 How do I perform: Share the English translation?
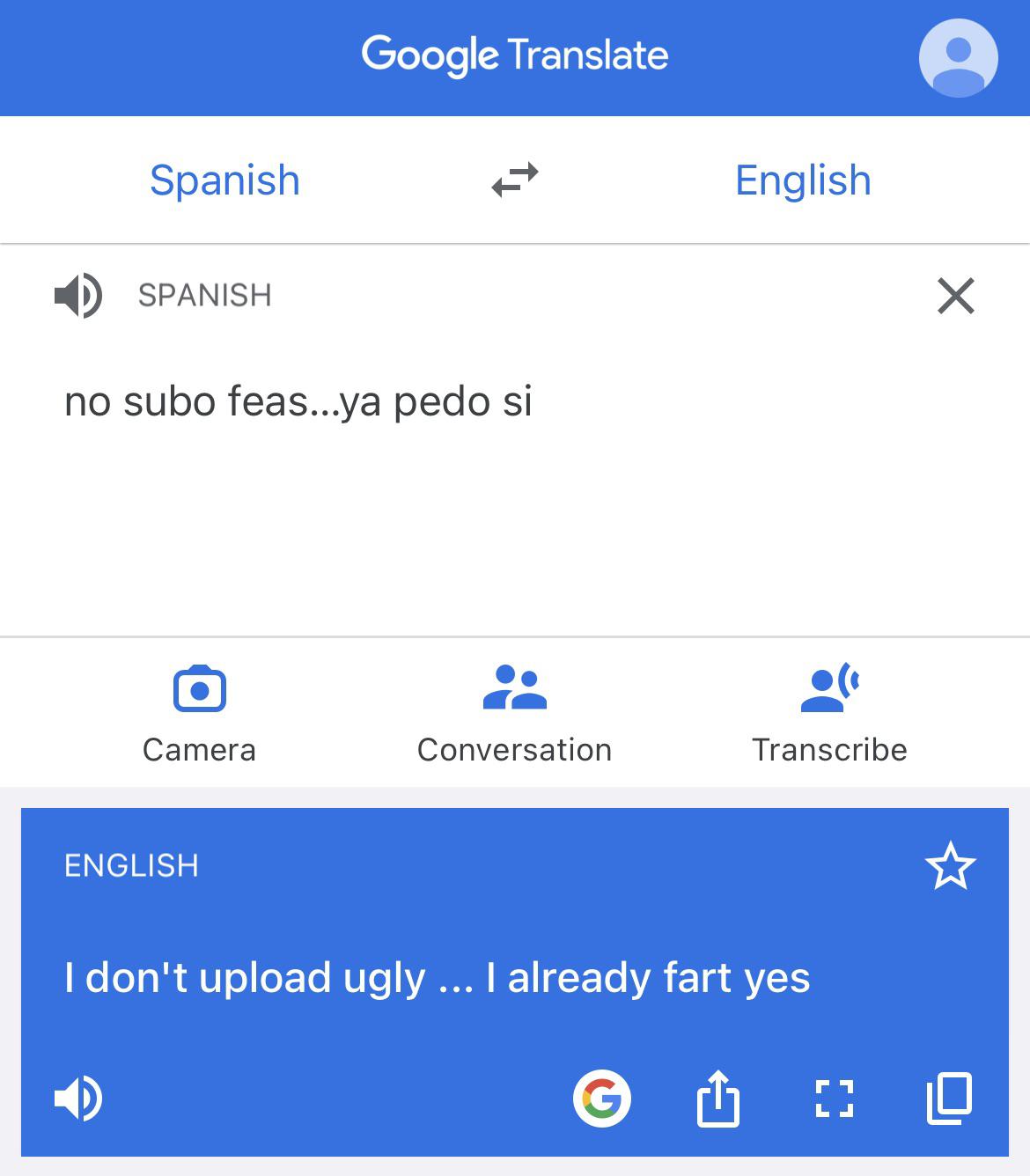718,1098
